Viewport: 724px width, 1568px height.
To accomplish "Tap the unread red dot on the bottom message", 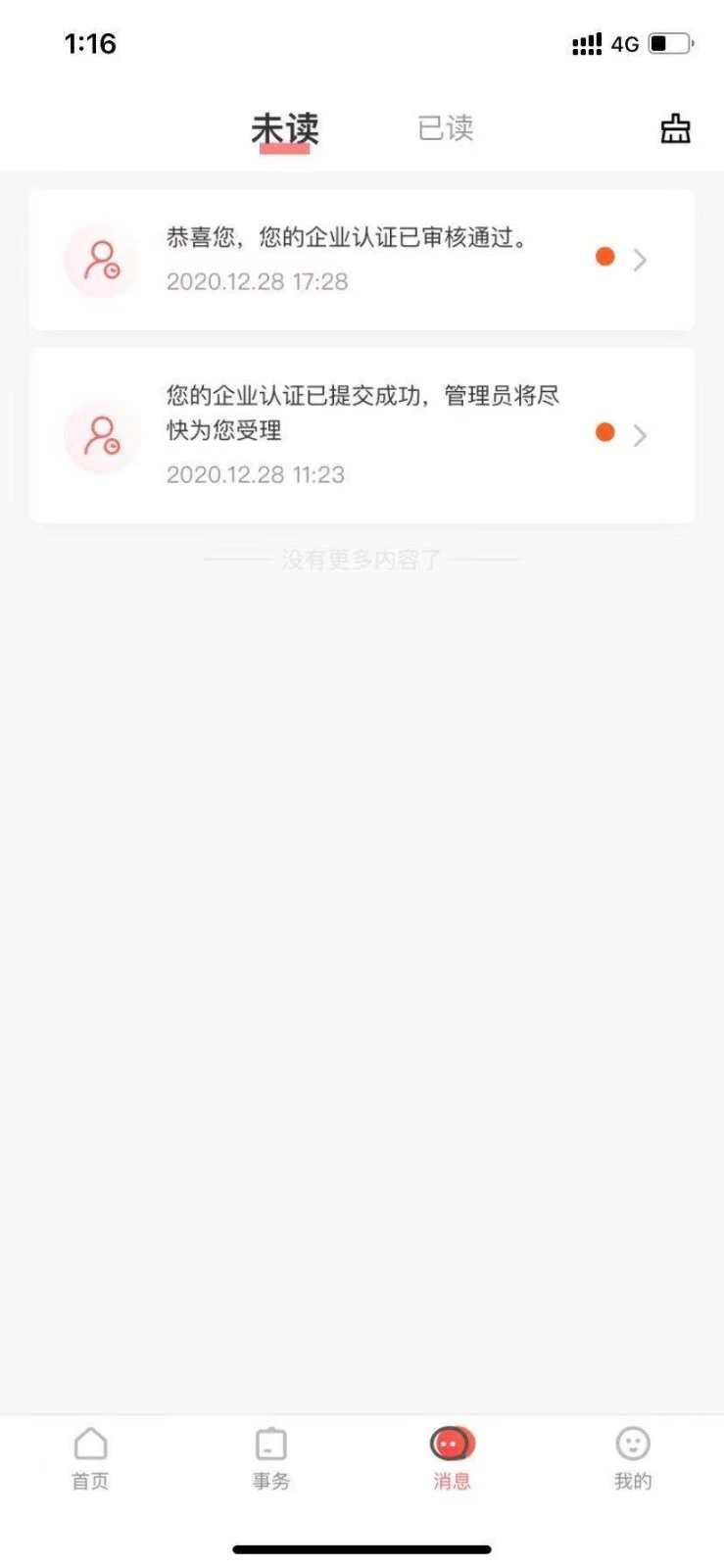I will tap(605, 430).
